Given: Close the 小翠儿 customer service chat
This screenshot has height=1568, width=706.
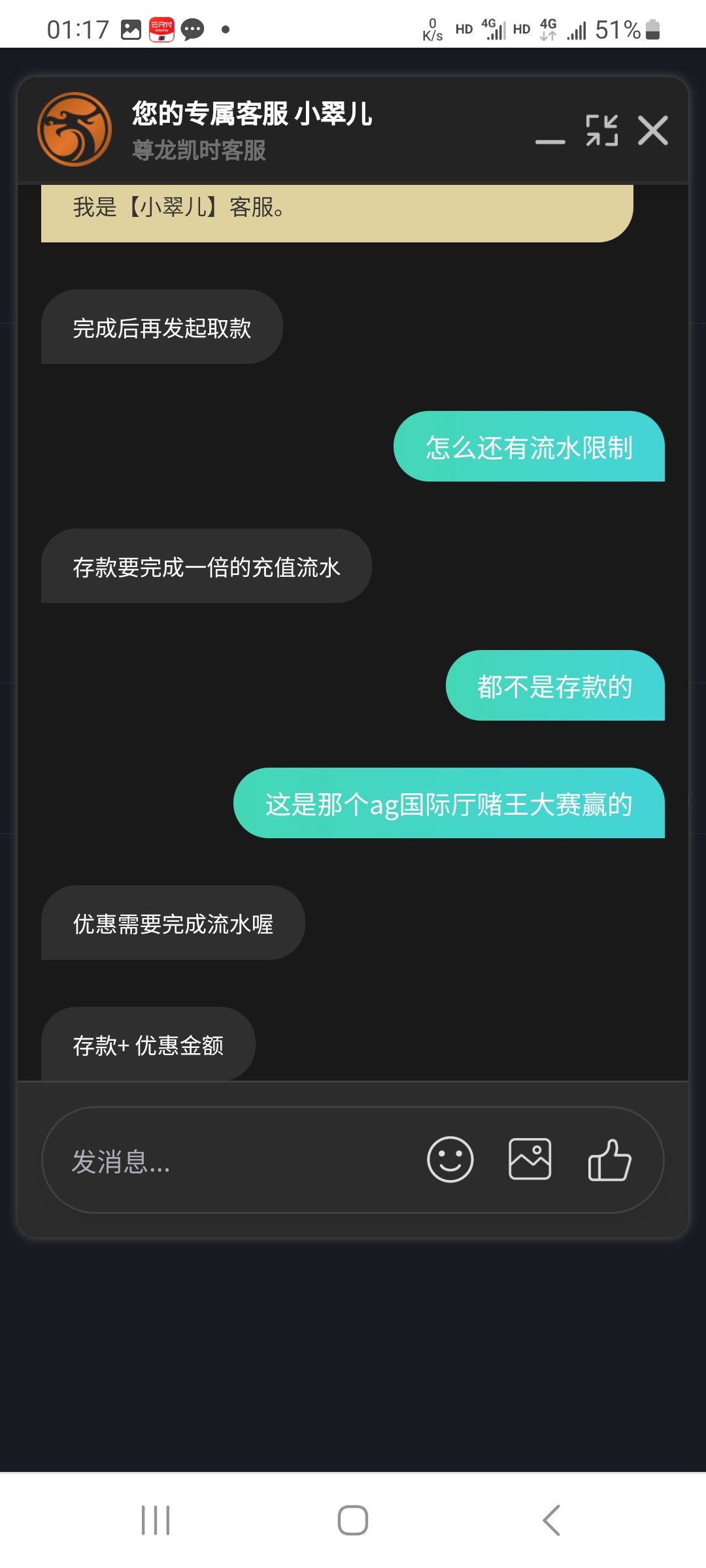Looking at the screenshot, I should 652,130.
